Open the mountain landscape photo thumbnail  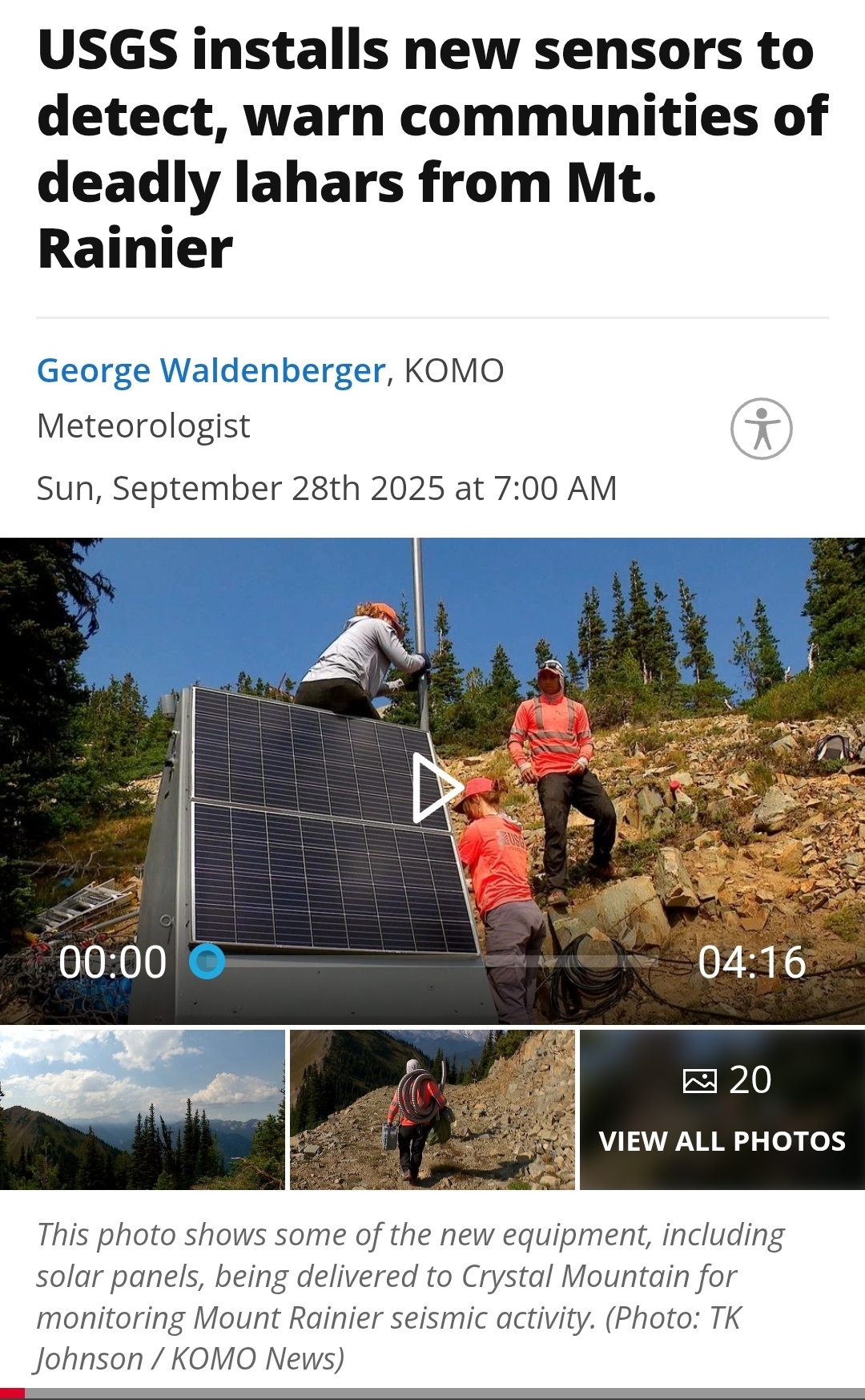tap(143, 1110)
